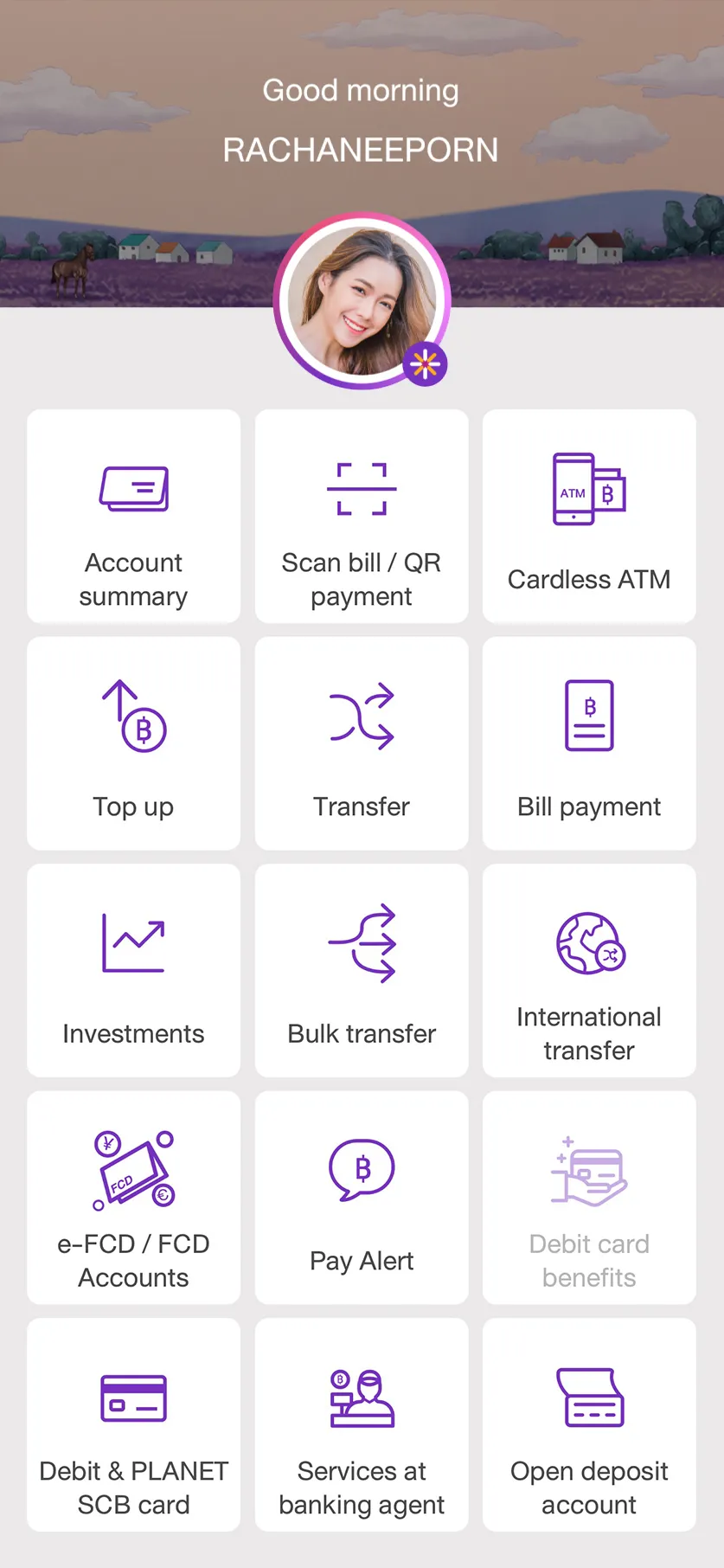Image resolution: width=724 pixels, height=1568 pixels.
Task: Open Services at banking agent
Action: pyautogui.click(x=362, y=1424)
